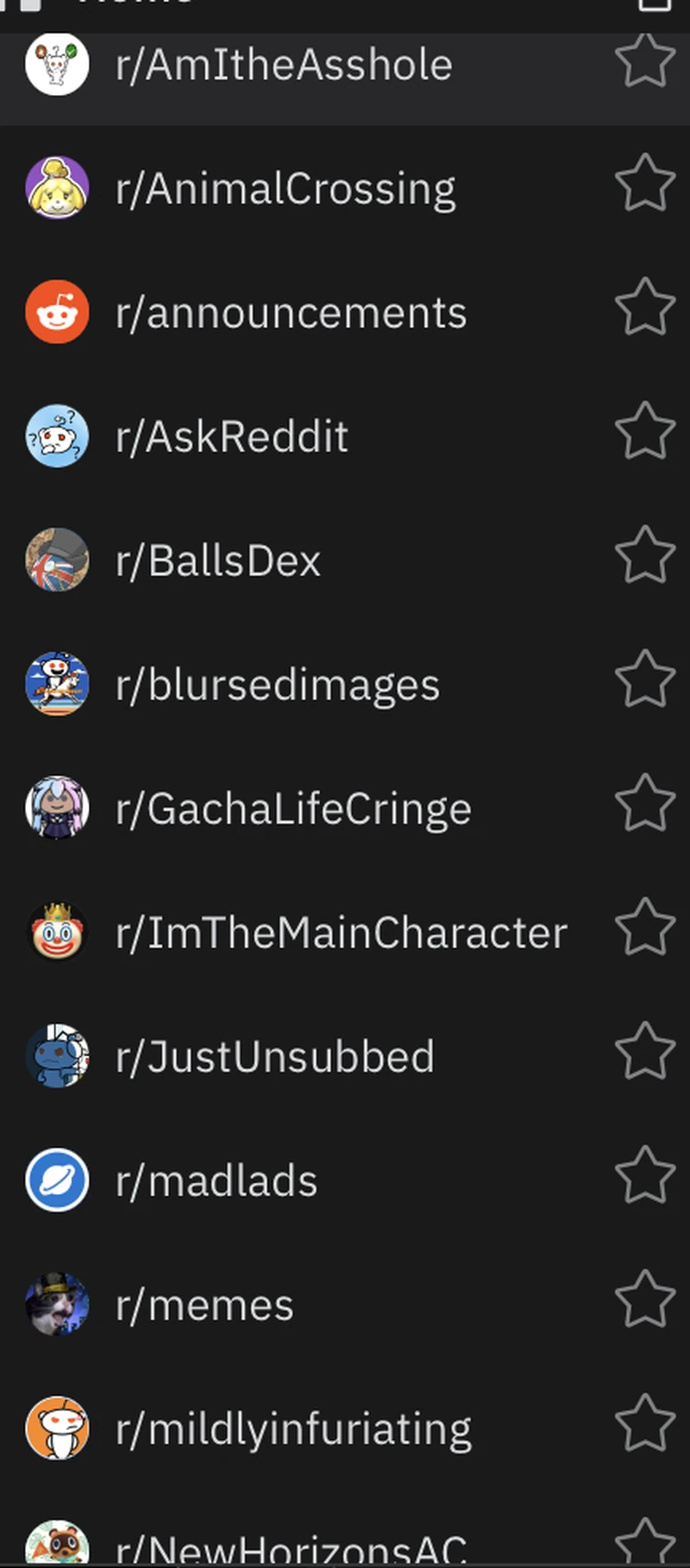
Task: Click the r/announcements Snoo icon
Action: [57, 312]
